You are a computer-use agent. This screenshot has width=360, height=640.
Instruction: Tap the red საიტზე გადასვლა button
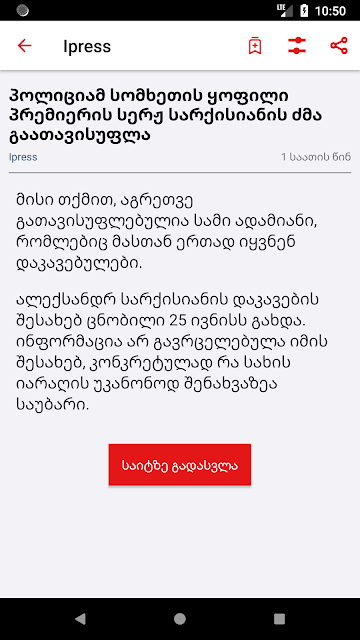[x=180, y=465]
